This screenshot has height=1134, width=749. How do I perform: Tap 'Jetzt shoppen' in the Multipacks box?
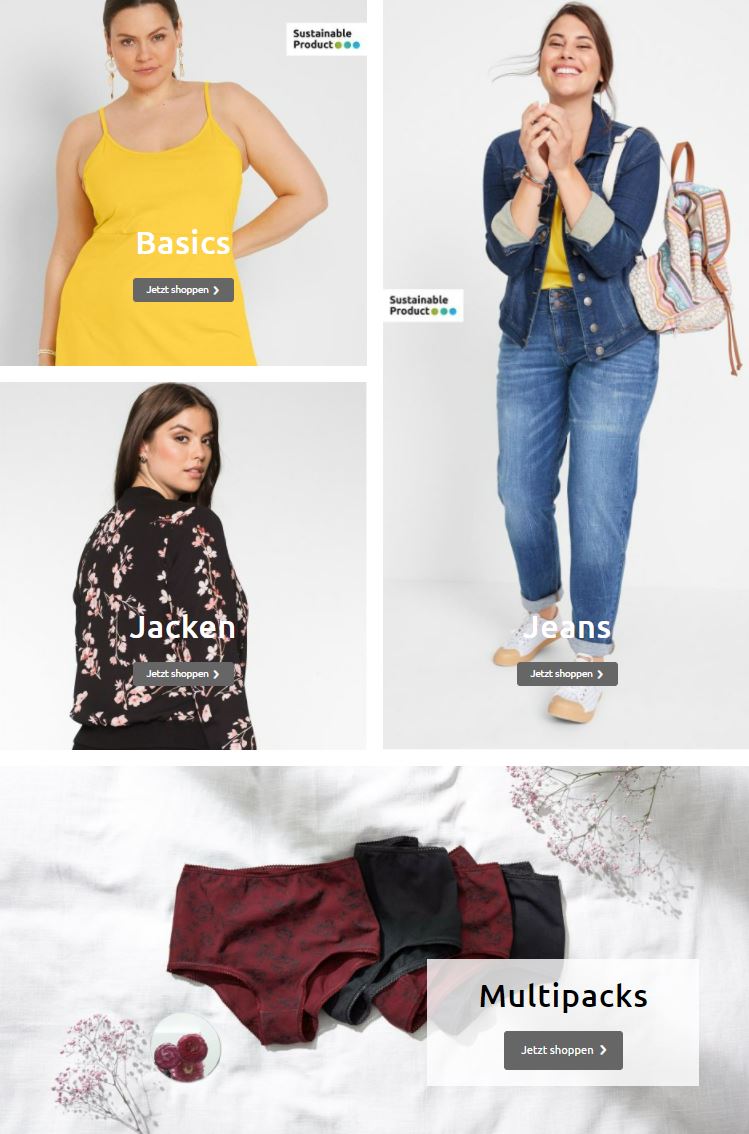coord(563,1050)
